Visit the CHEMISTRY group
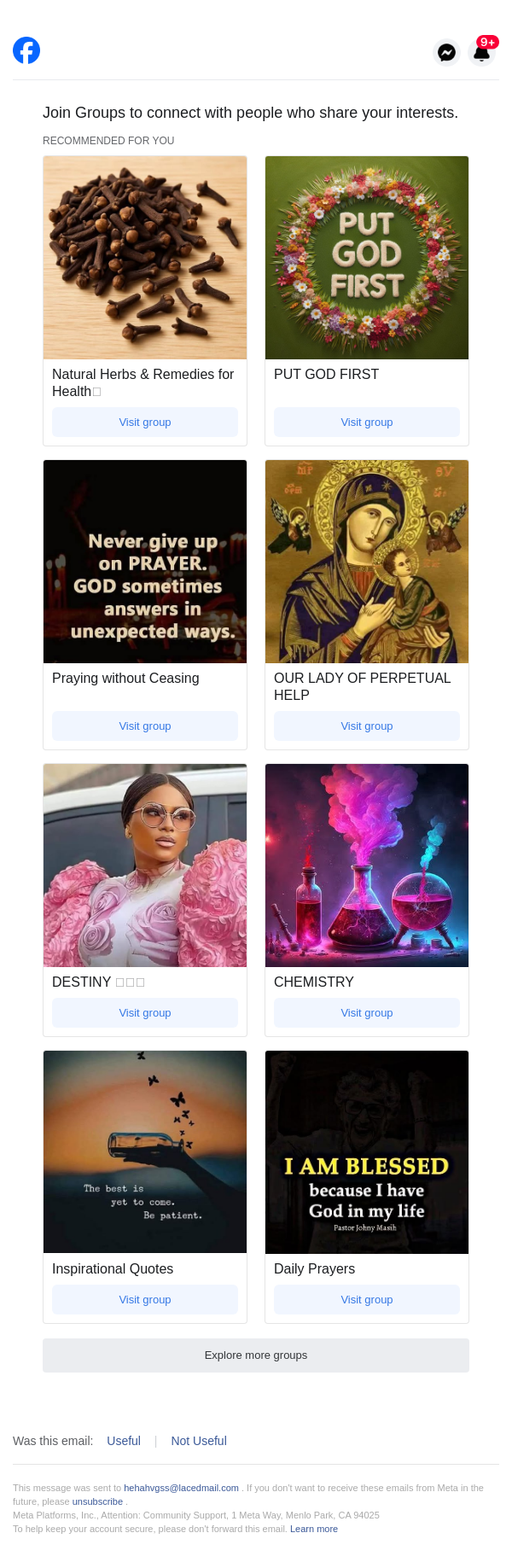The height and width of the screenshot is (1568, 512). tap(367, 1013)
